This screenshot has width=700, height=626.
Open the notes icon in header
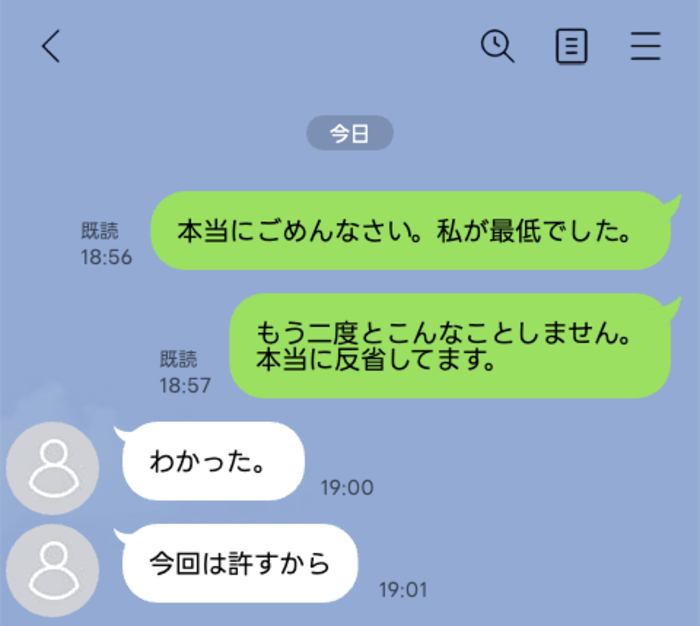point(571,47)
